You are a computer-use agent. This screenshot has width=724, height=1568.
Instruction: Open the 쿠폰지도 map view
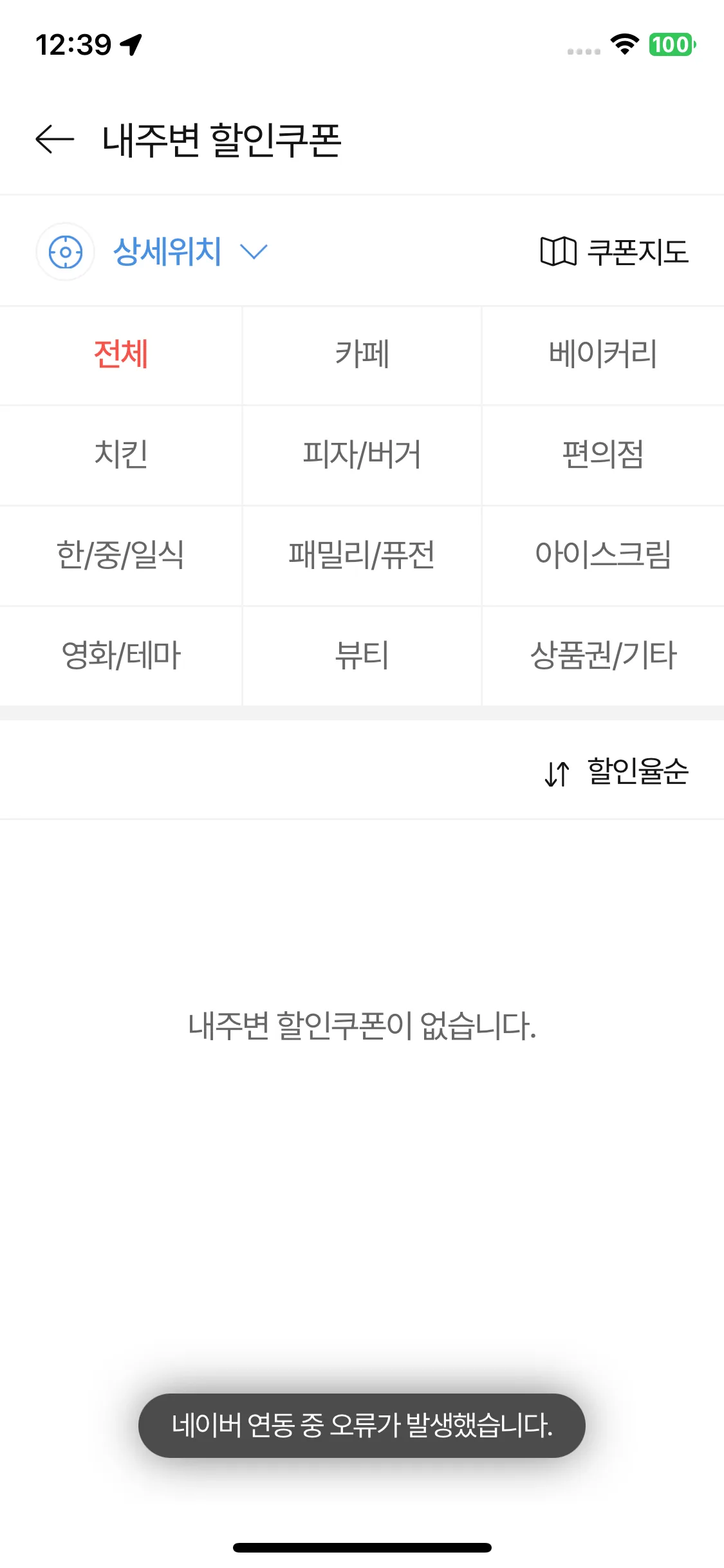pyautogui.click(x=615, y=252)
